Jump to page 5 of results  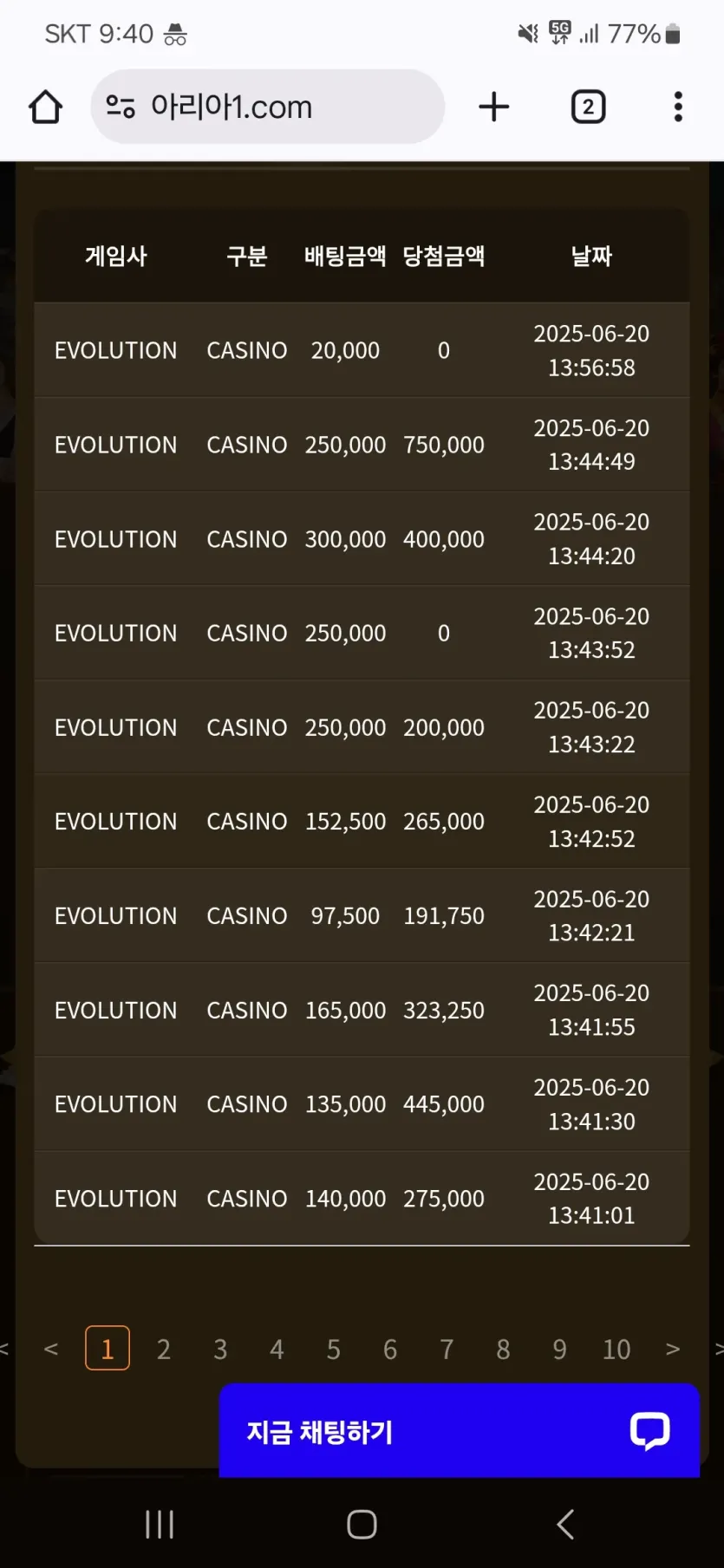click(x=334, y=1349)
